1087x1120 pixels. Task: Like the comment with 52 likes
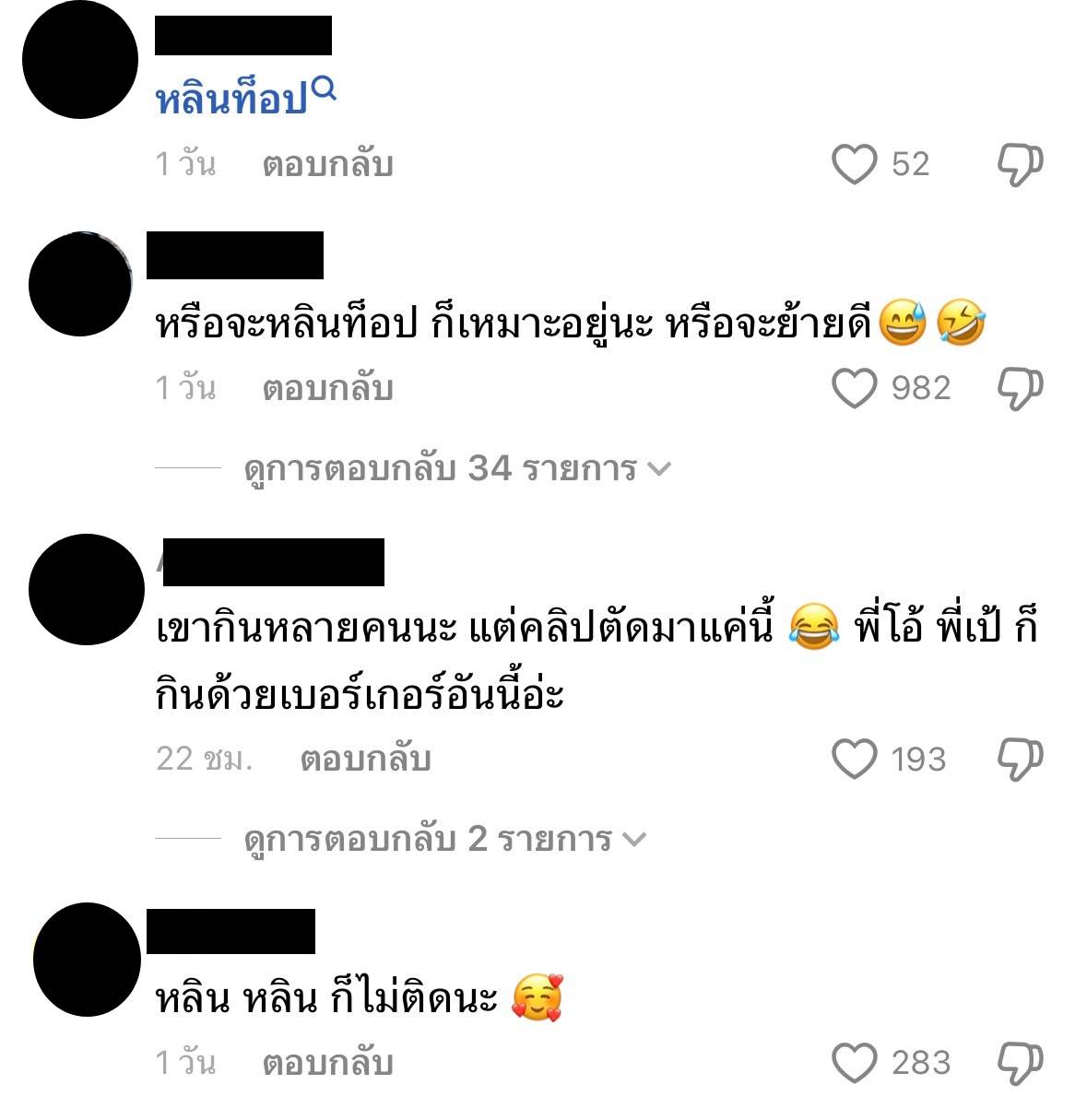[x=855, y=164]
